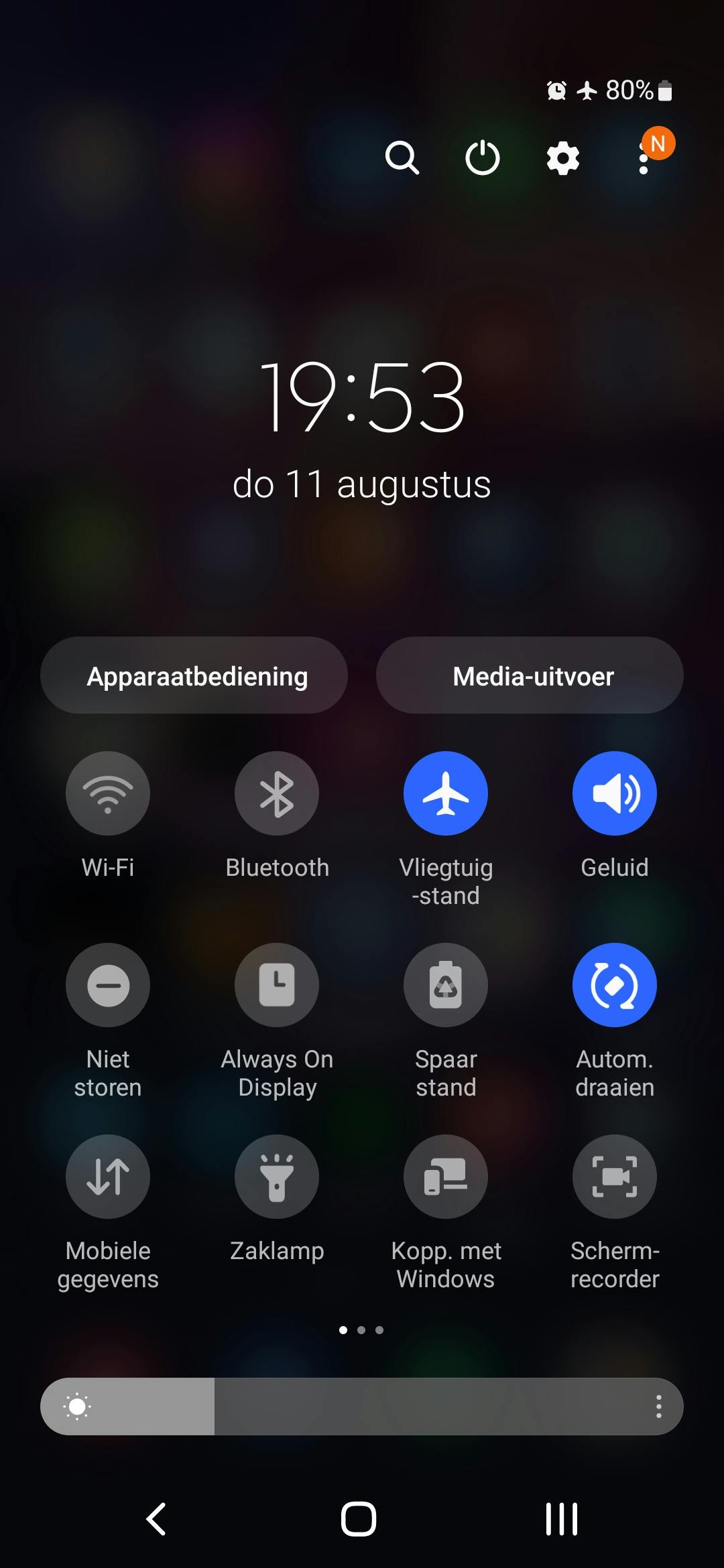Image resolution: width=724 pixels, height=1568 pixels.
Task: Open the three-dot overflow menu
Action: point(644,159)
